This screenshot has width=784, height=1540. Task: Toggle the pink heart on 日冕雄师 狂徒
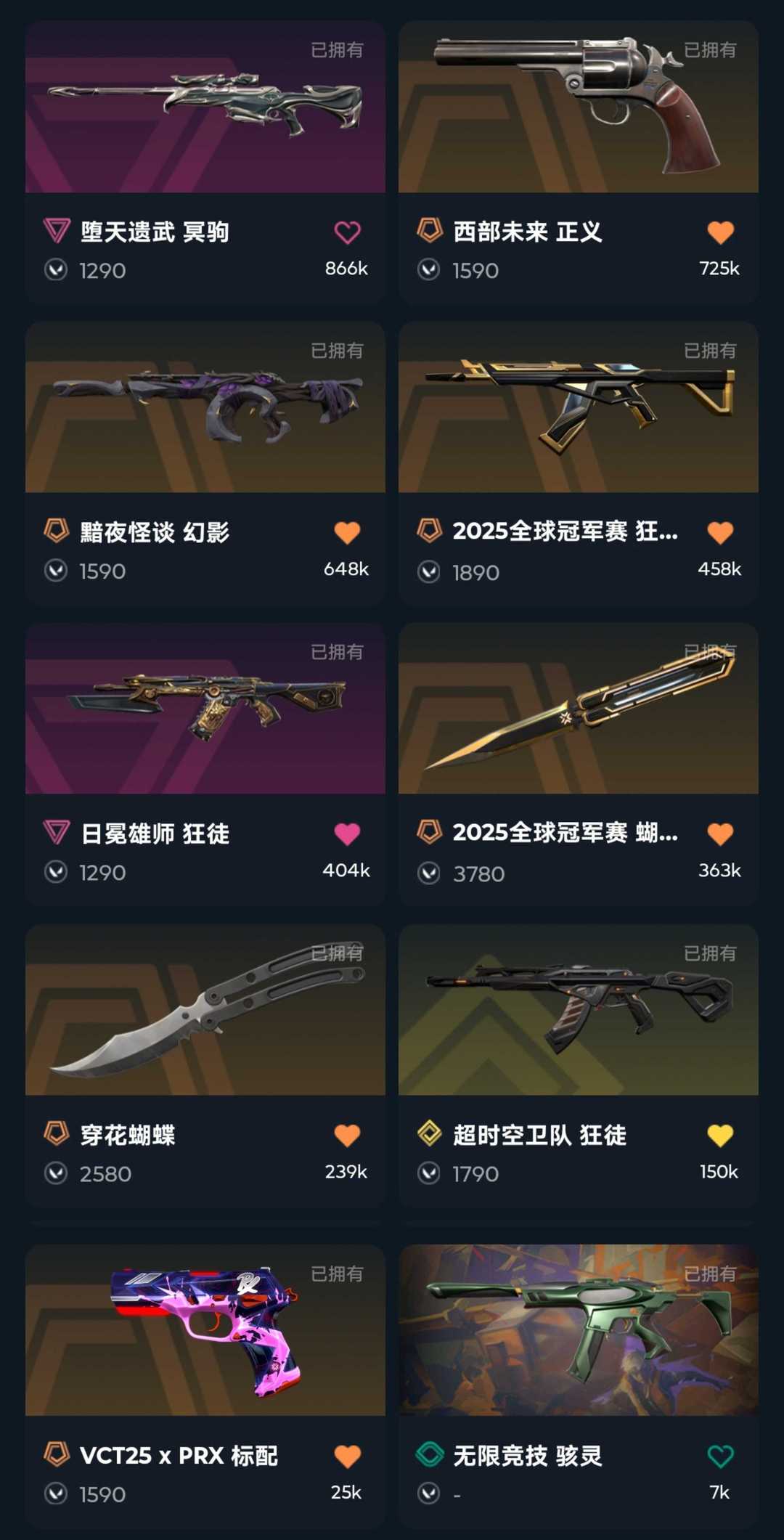pos(347,834)
